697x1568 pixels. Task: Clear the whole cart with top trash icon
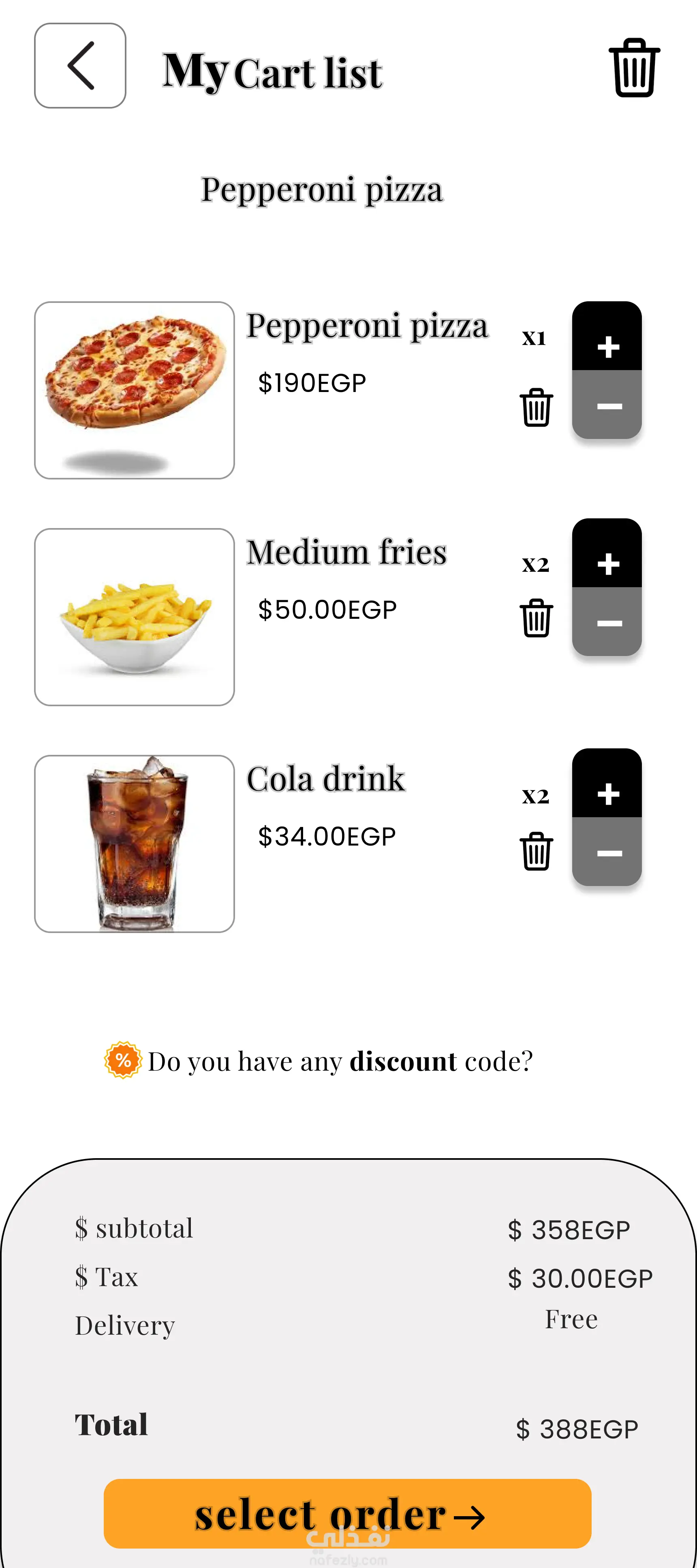point(634,68)
